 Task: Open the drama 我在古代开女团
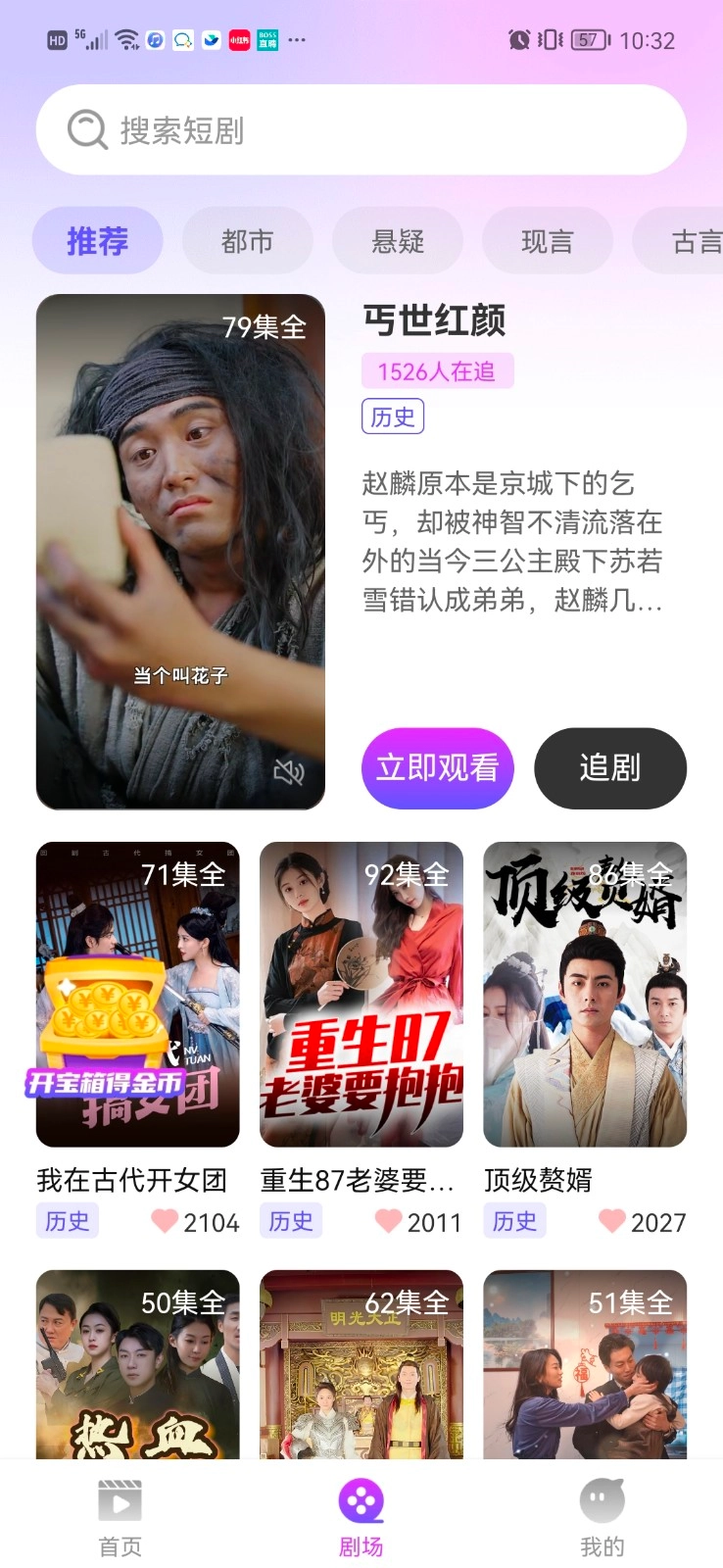click(137, 994)
